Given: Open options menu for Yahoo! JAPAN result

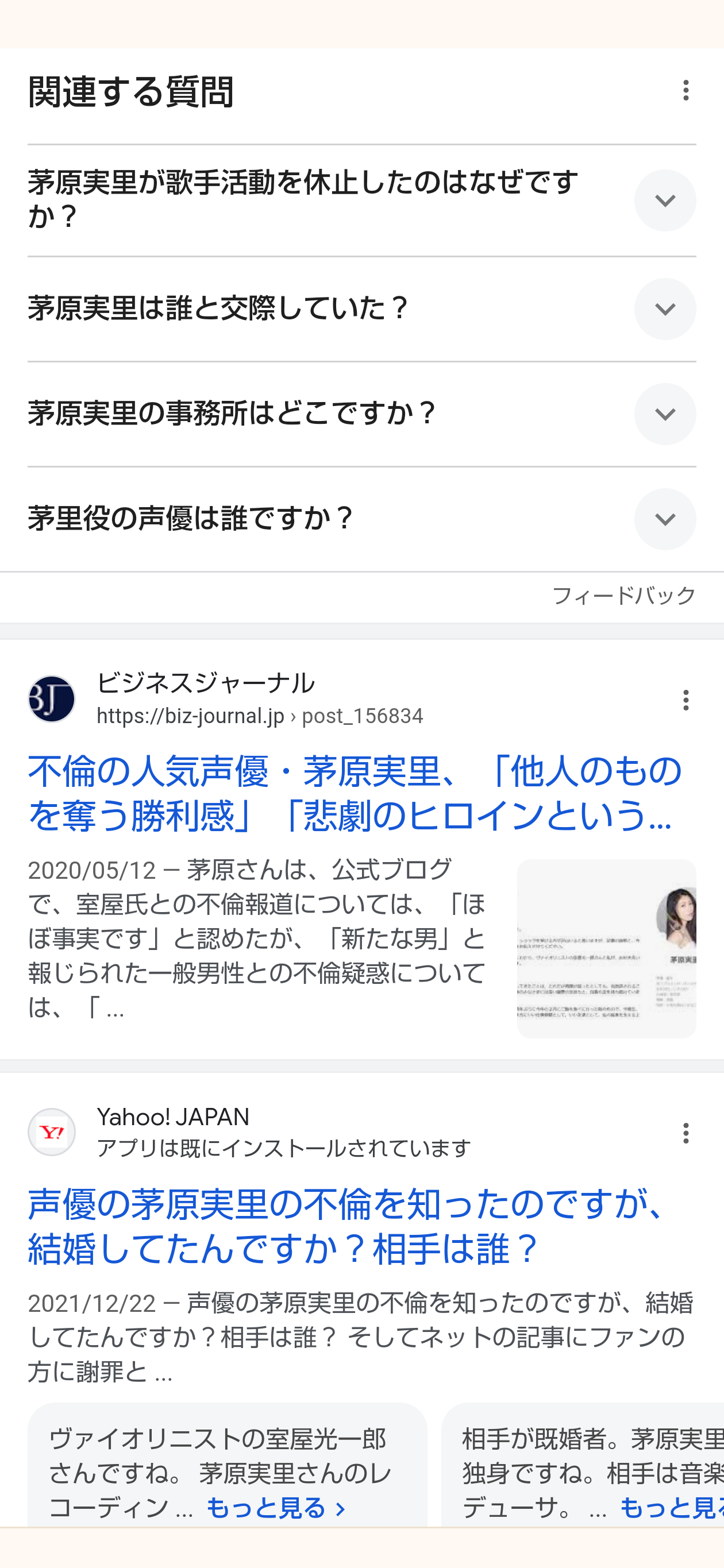Looking at the screenshot, I should point(686,1133).
